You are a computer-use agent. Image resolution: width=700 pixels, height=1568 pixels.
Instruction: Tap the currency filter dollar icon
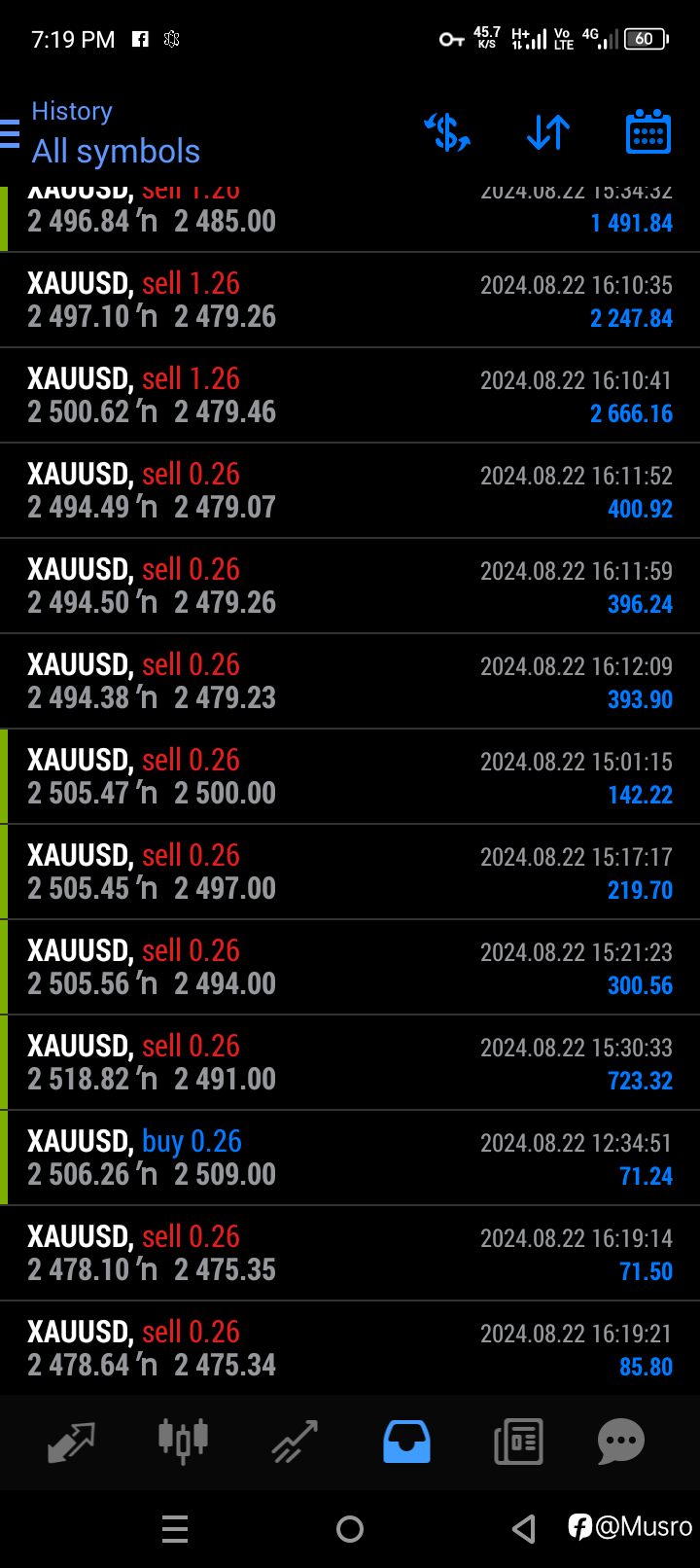pos(447,132)
